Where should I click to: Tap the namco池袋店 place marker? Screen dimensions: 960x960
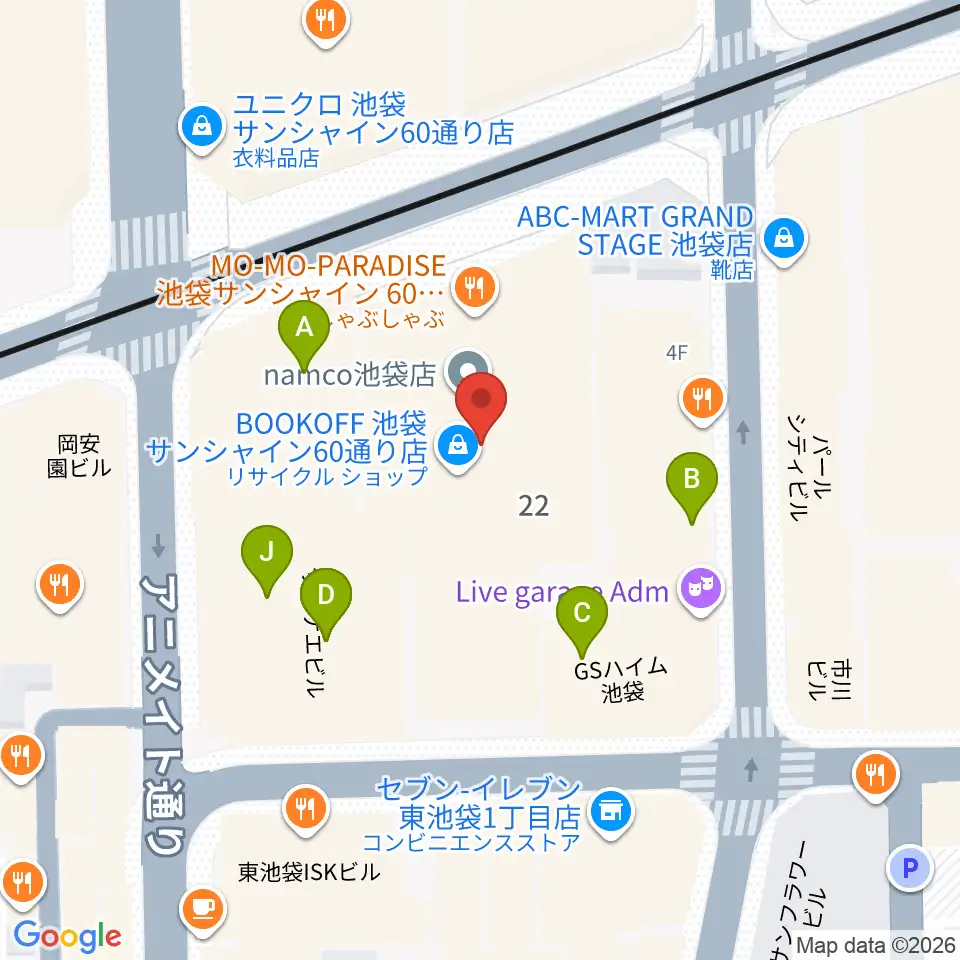[468, 370]
